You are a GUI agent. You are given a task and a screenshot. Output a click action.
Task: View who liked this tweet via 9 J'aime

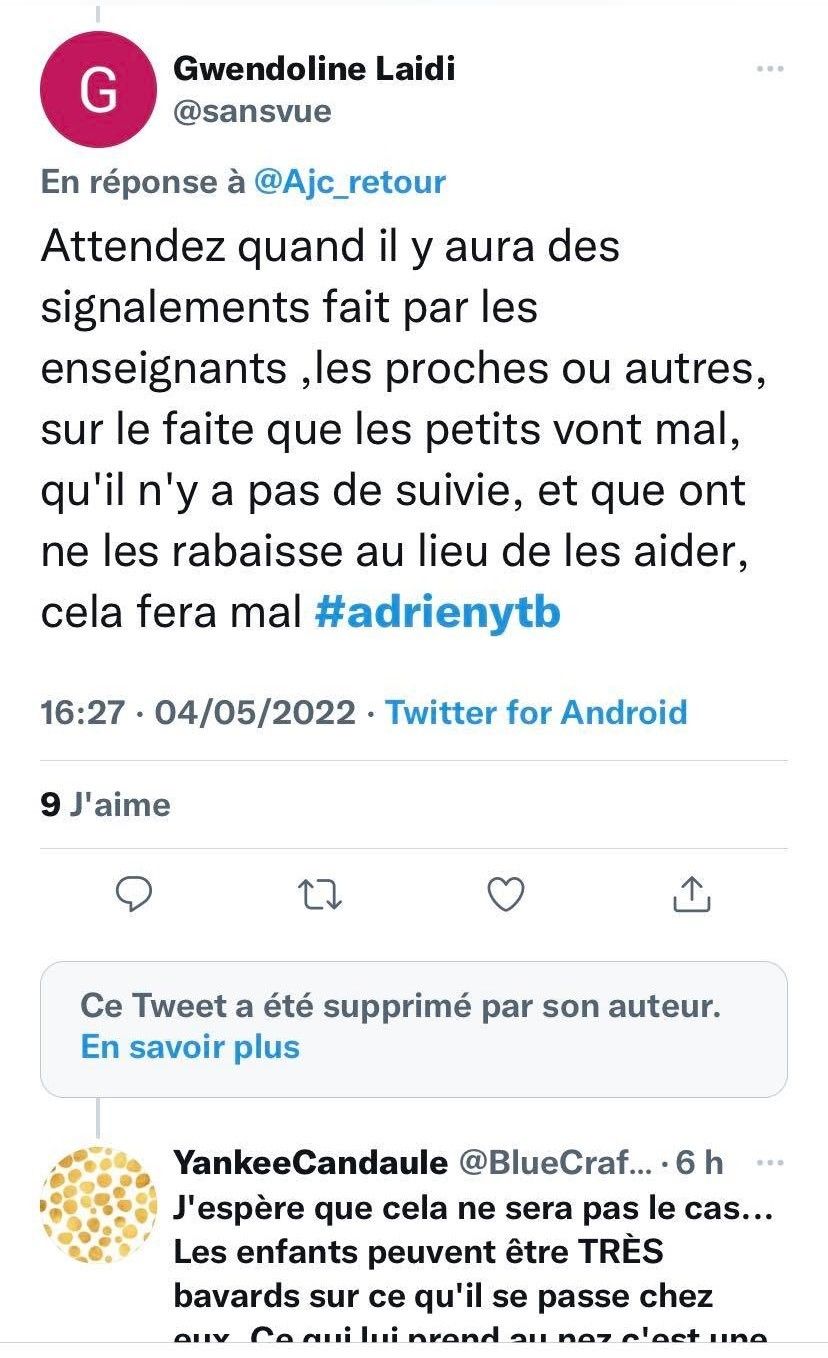(x=106, y=805)
